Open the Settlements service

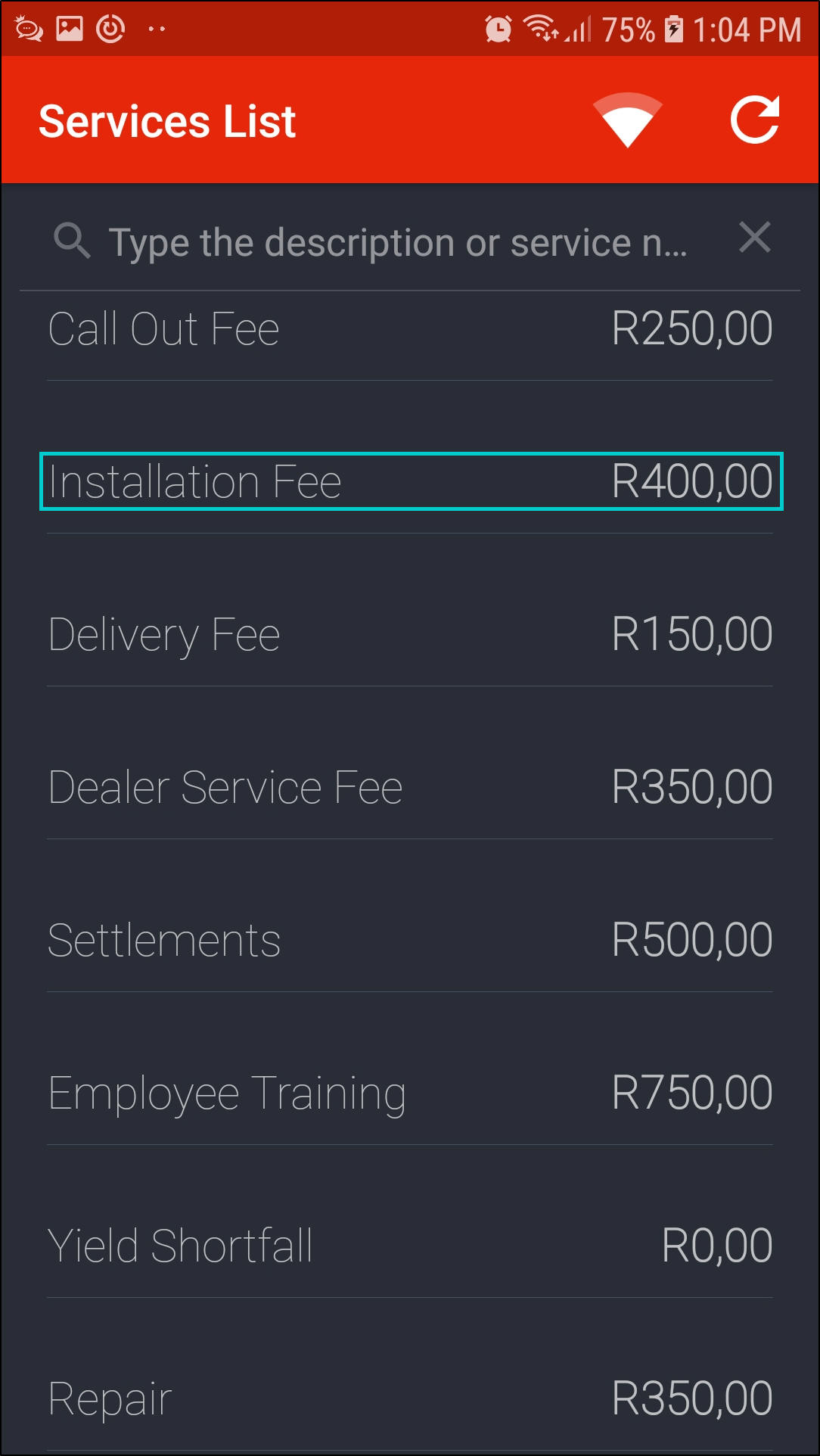coord(410,940)
